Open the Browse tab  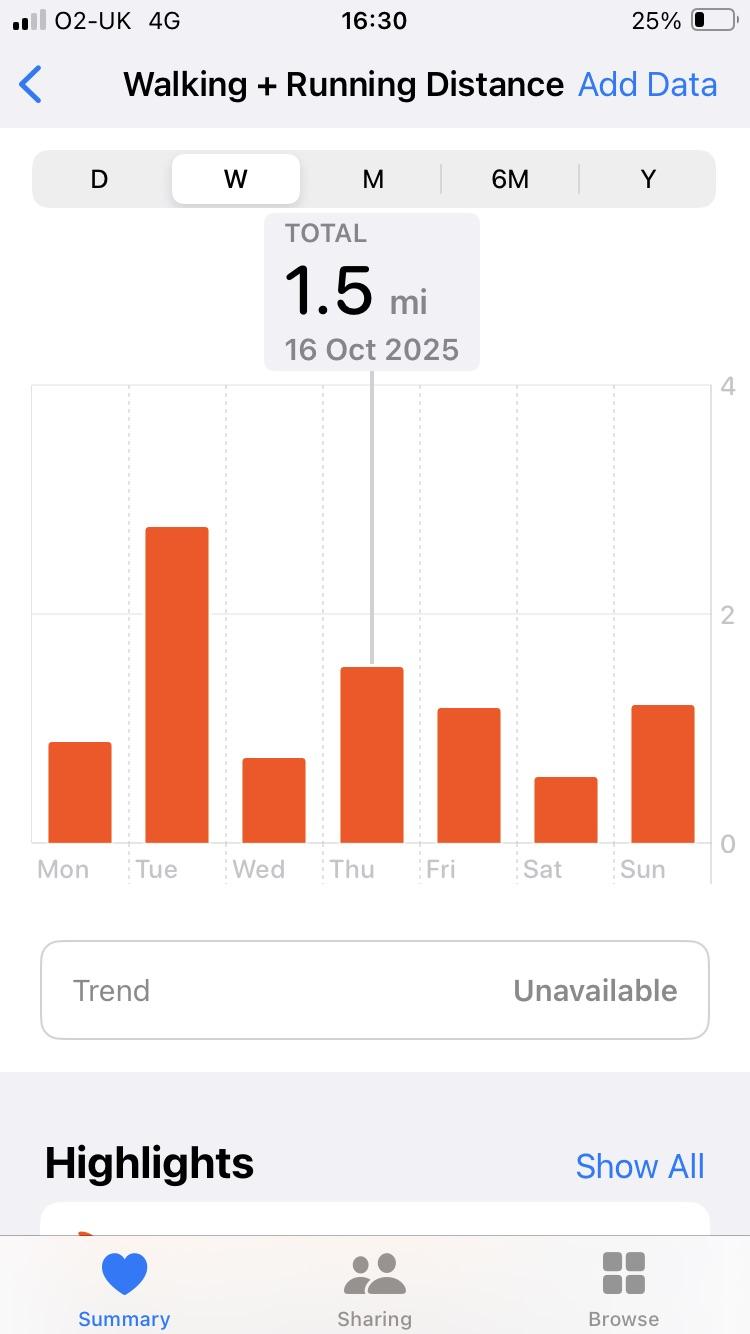pos(624,1289)
